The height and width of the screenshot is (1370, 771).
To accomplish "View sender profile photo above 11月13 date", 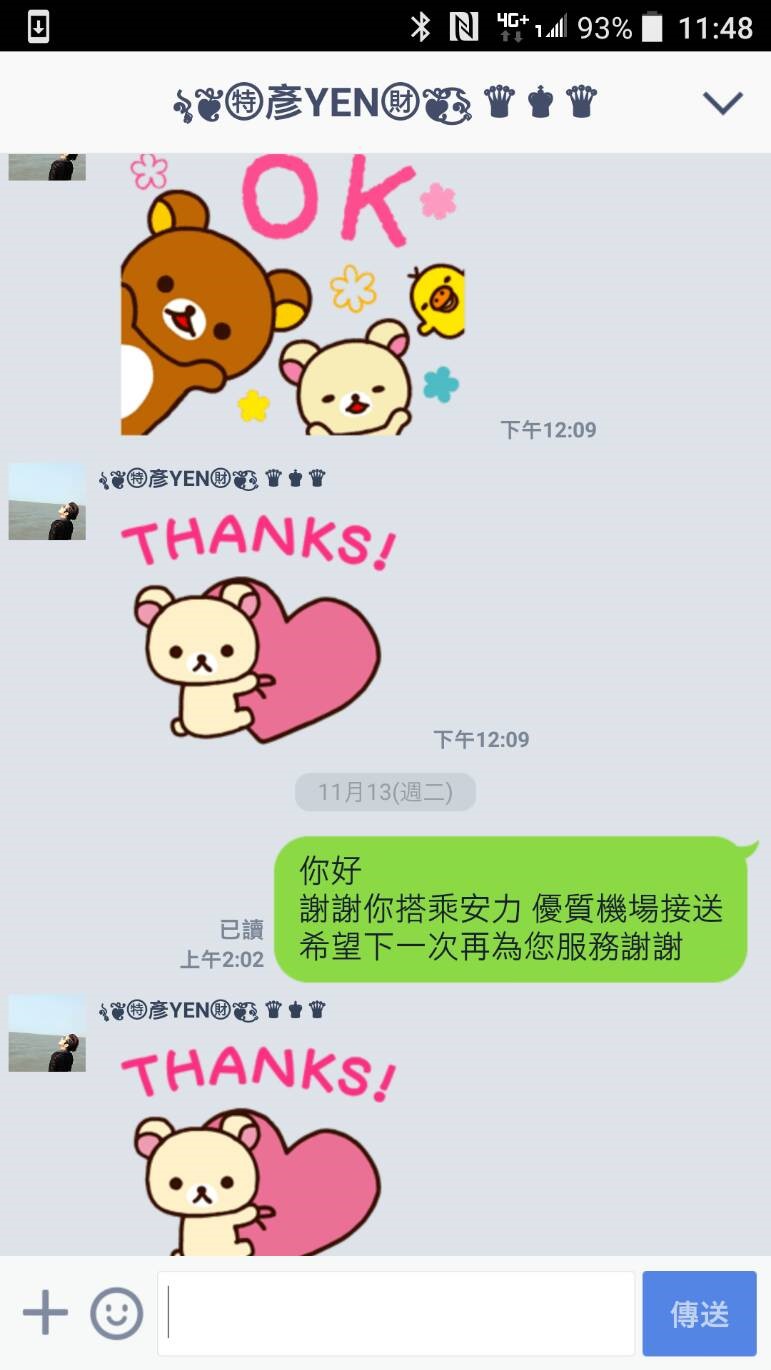I will coord(47,501).
